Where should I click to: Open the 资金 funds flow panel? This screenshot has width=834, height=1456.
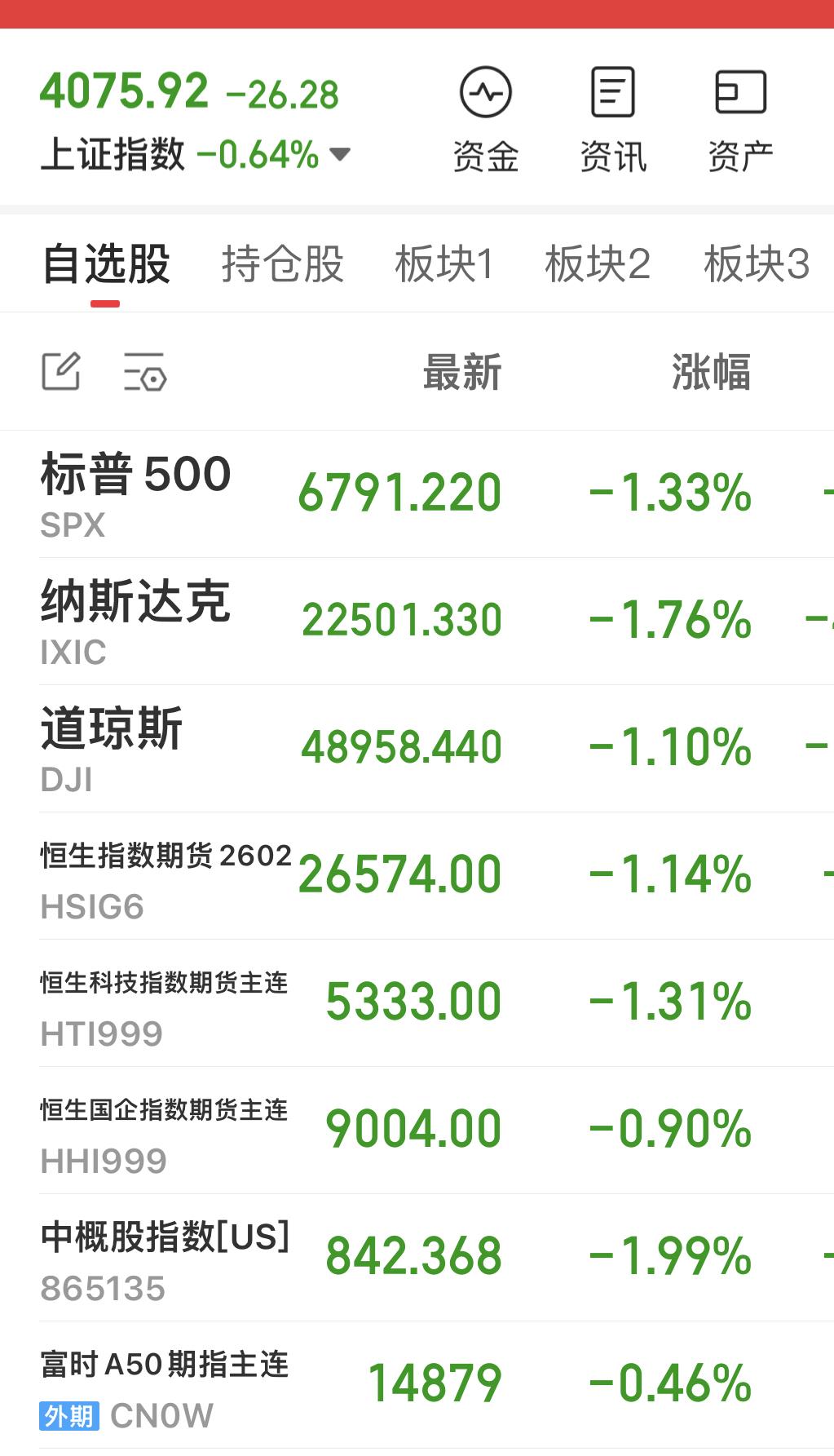point(486,114)
